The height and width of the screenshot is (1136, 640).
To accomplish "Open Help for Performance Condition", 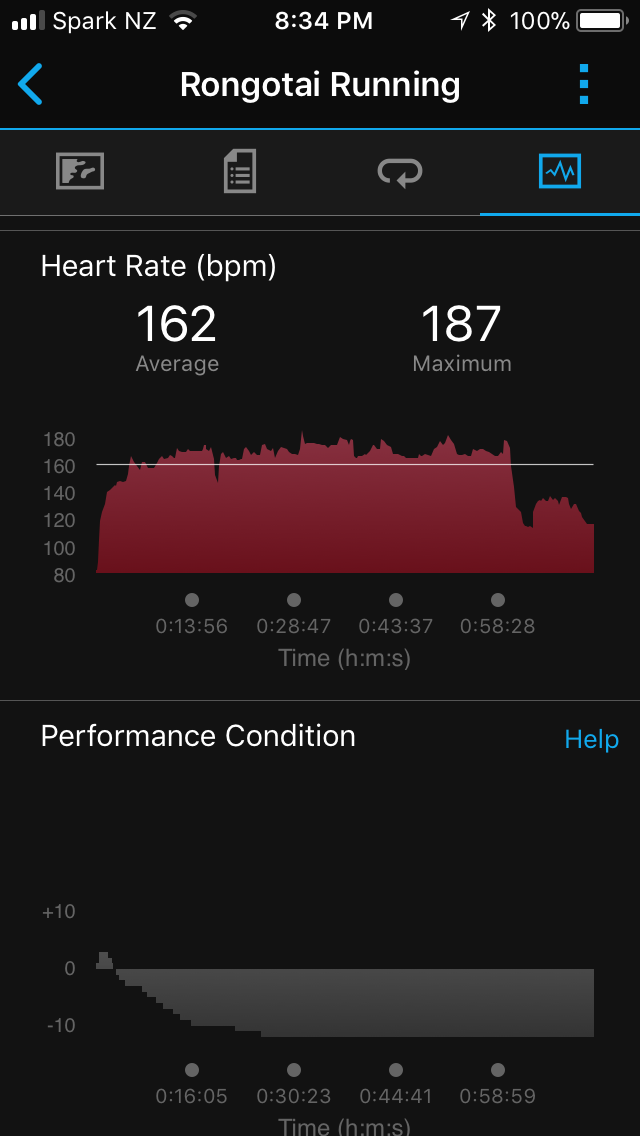I will point(591,739).
